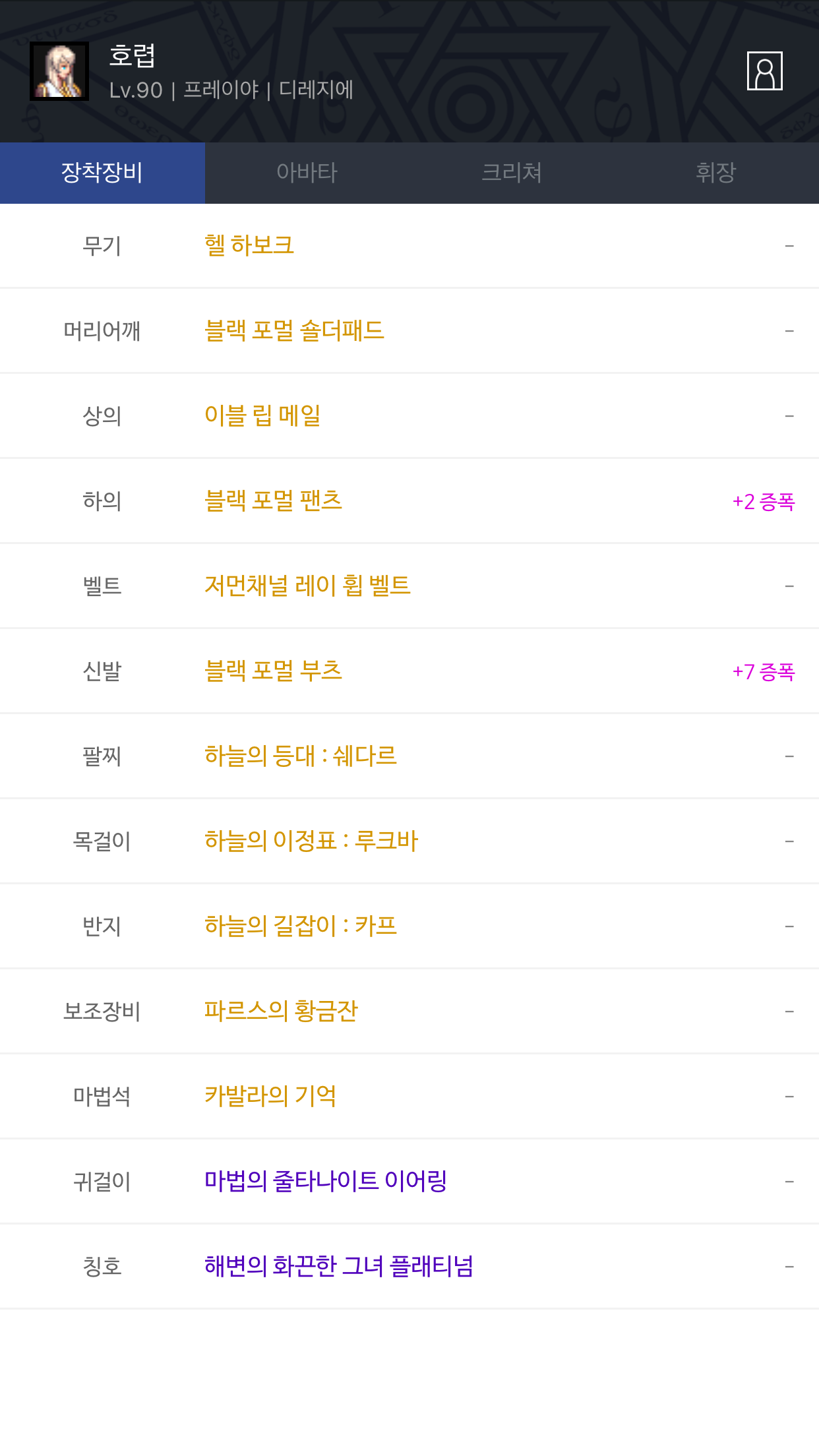Switch to the 크리쳐 tab
Image resolution: width=819 pixels, height=1456 pixels.
click(x=512, y=173)
